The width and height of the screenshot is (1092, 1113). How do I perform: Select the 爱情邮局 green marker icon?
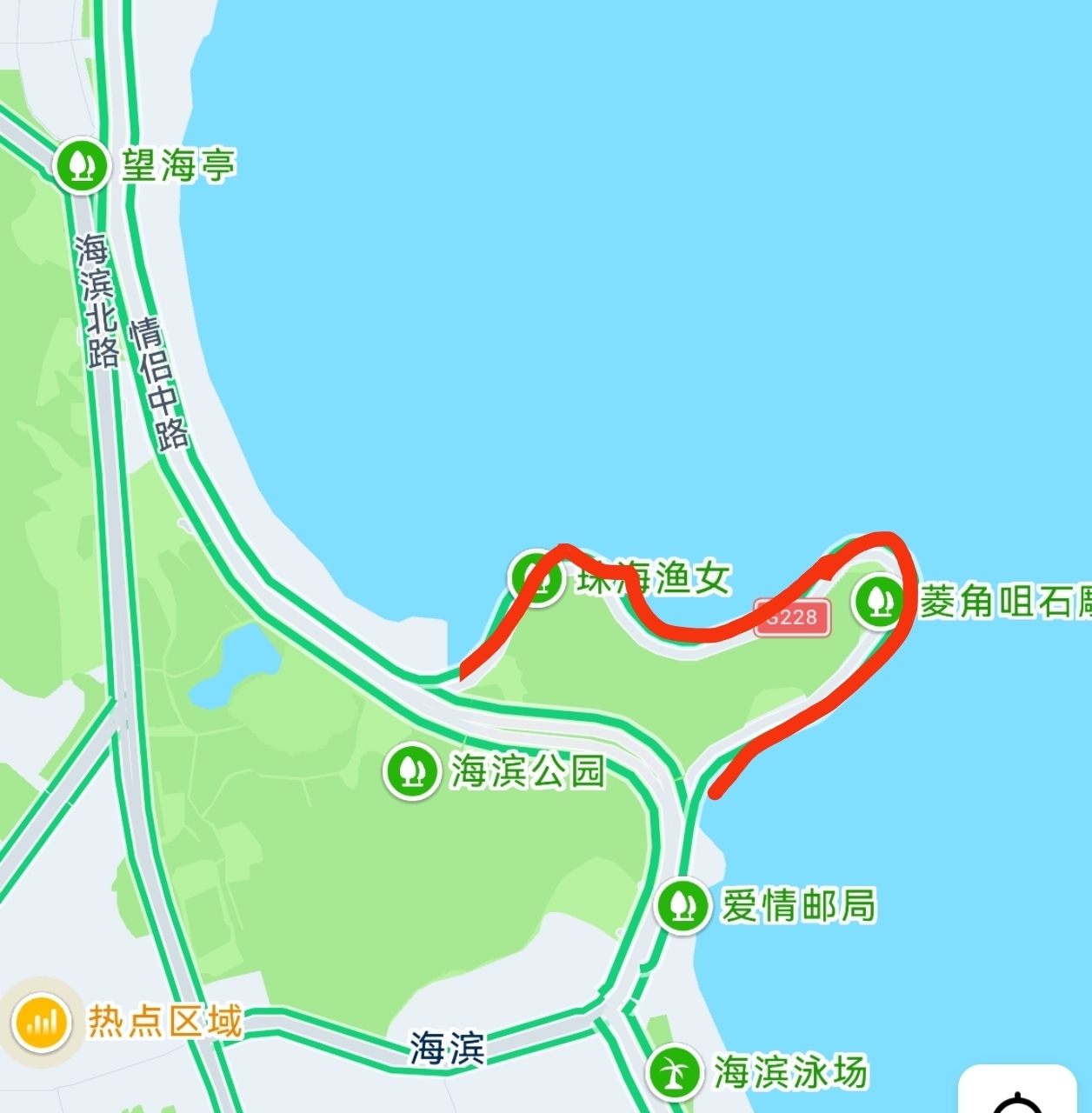pyautogui.click(x=682, y=907)
